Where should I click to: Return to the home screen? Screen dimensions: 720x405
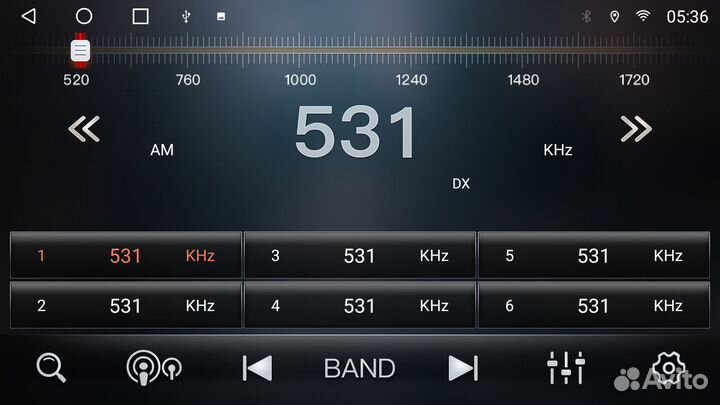click(x=84, y=16)
